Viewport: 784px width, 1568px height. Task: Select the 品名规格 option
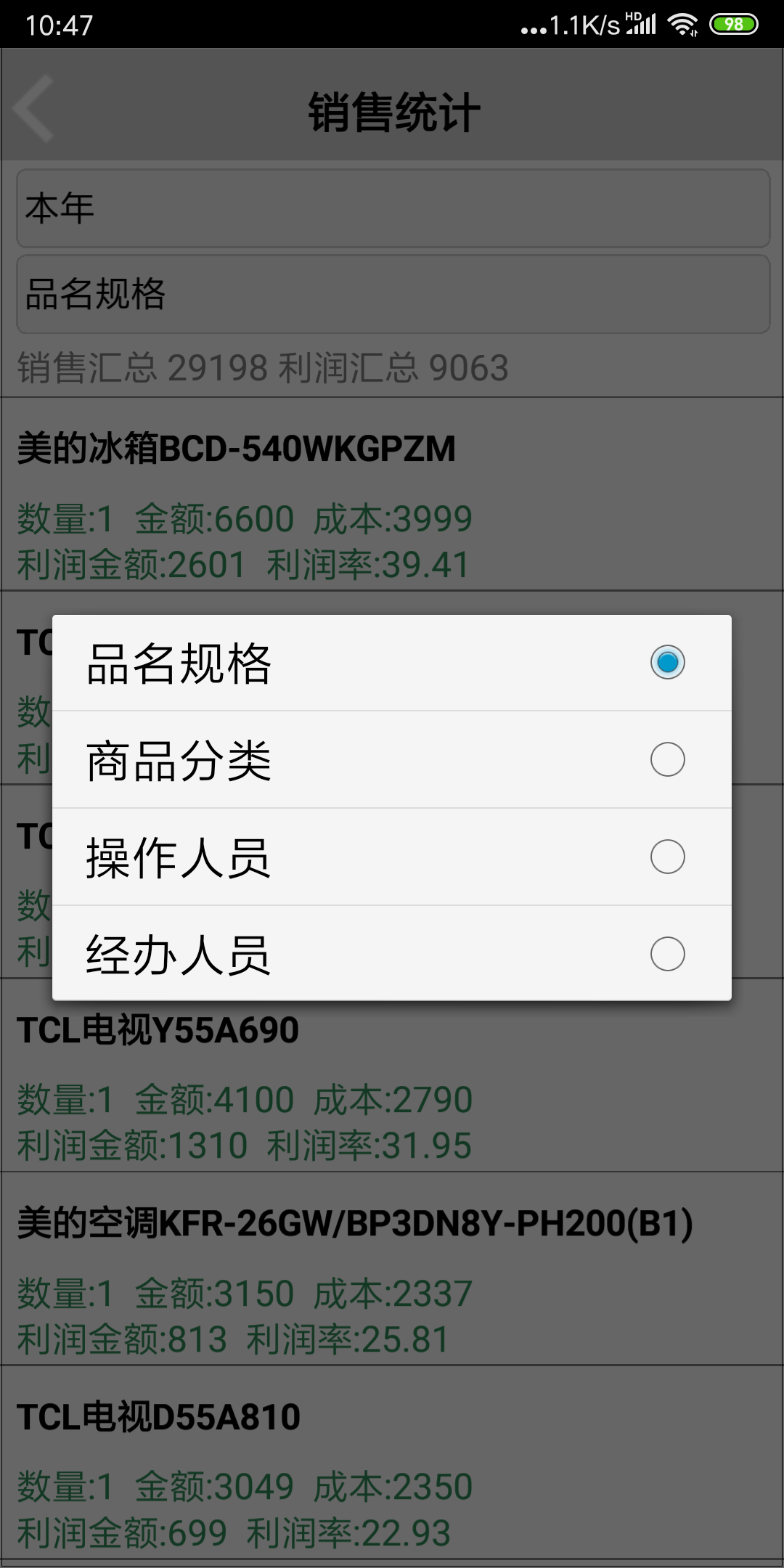(392, 663)
